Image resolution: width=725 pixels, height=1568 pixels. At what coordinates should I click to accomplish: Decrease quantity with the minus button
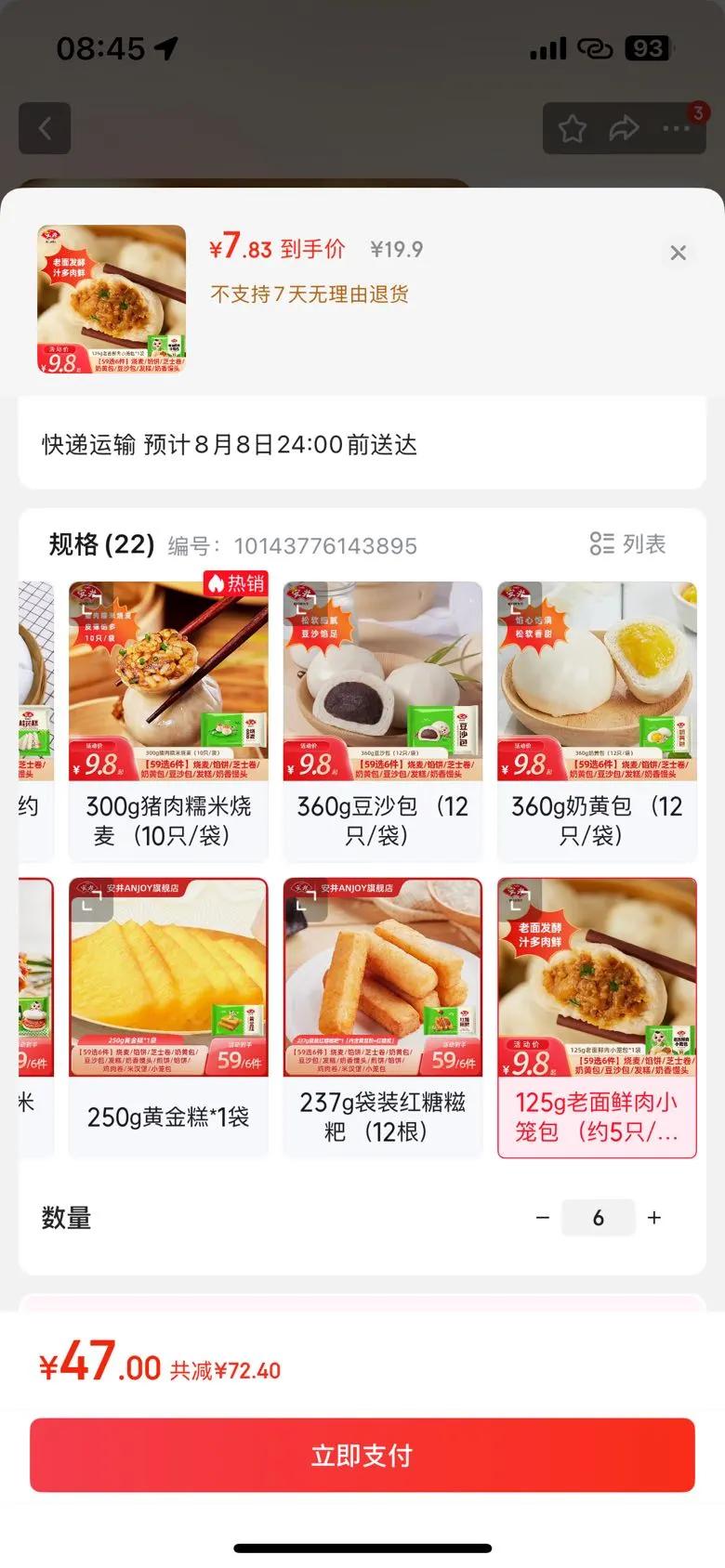[x=543, y=1218]
